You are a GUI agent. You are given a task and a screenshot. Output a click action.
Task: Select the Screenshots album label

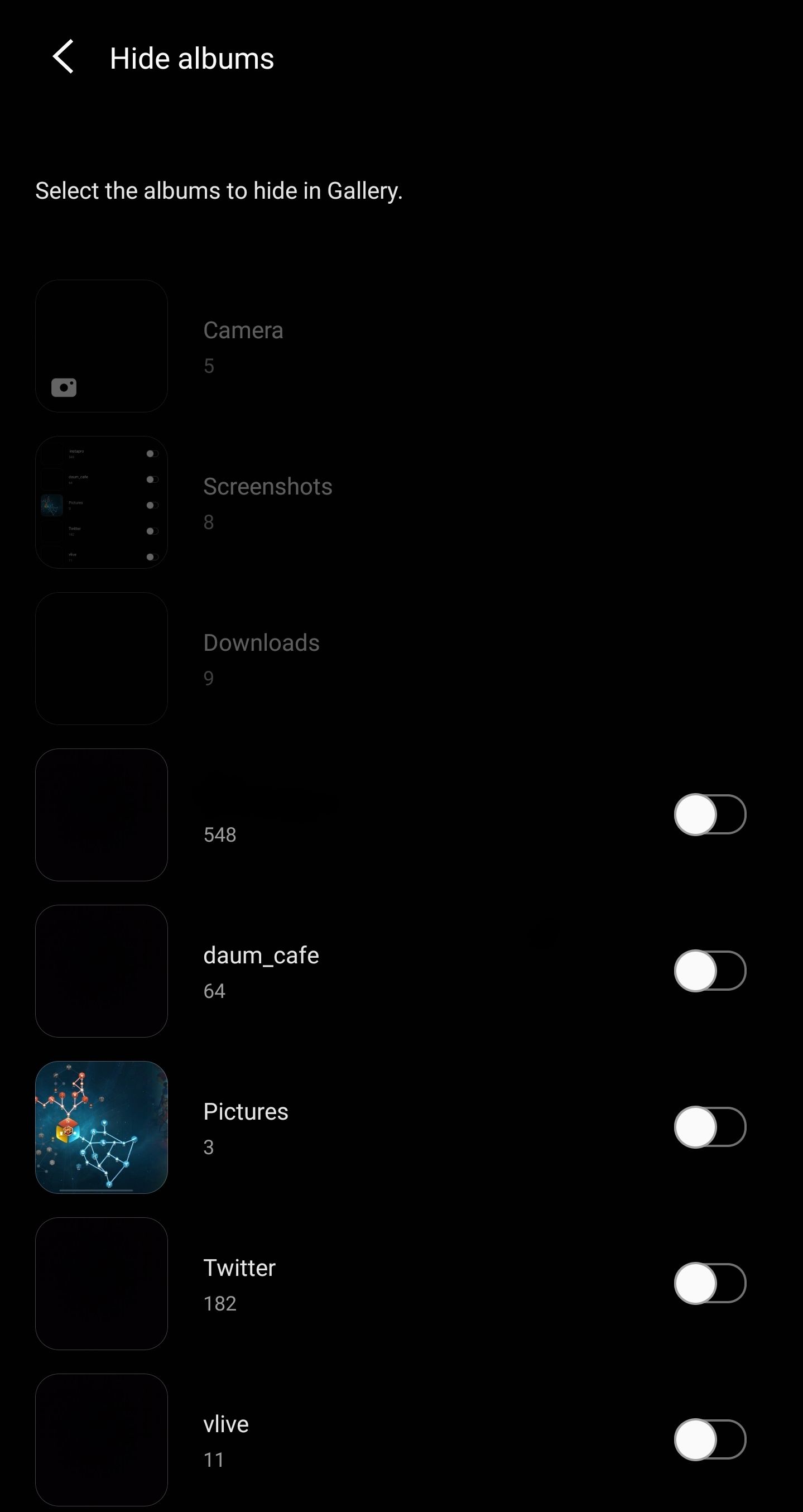268,487
